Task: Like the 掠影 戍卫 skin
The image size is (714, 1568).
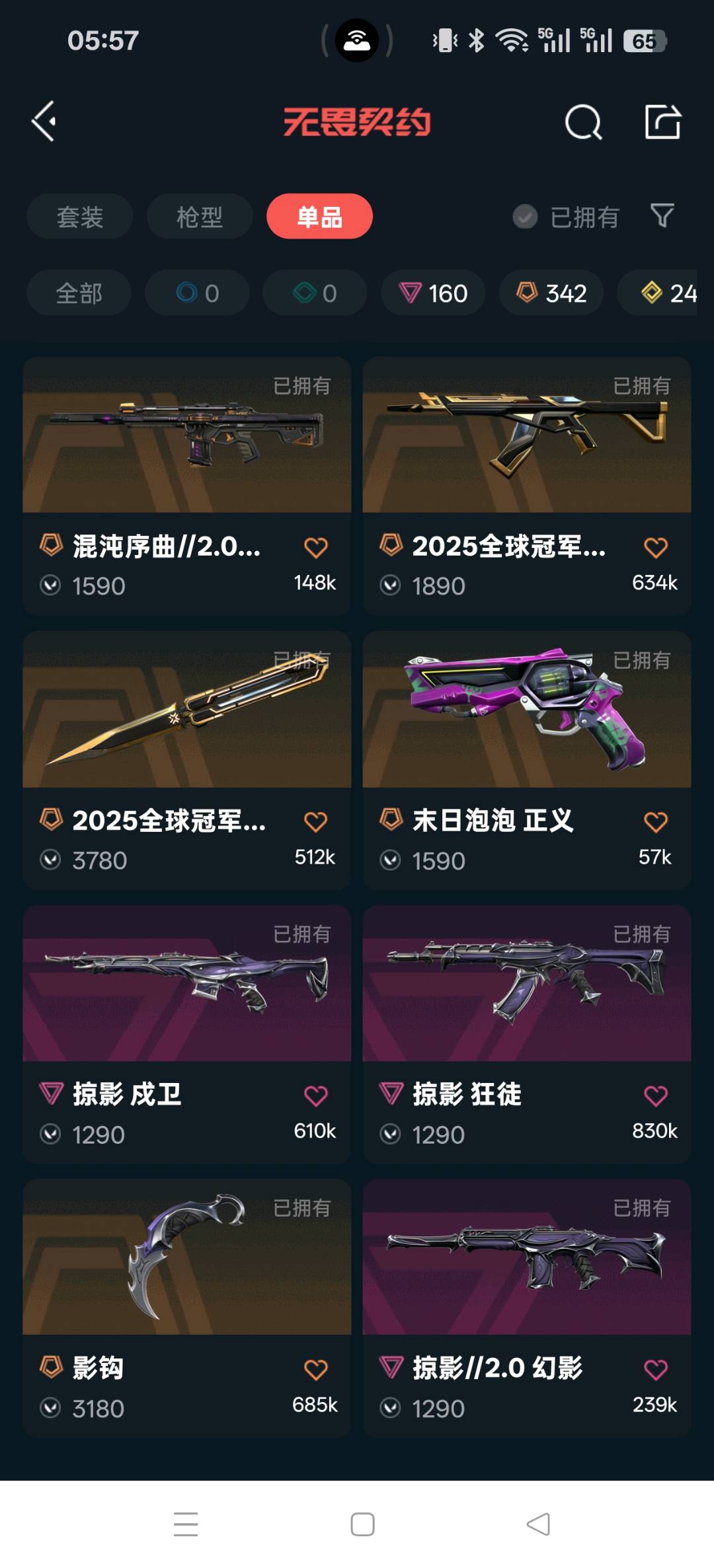Action: 315,1096
